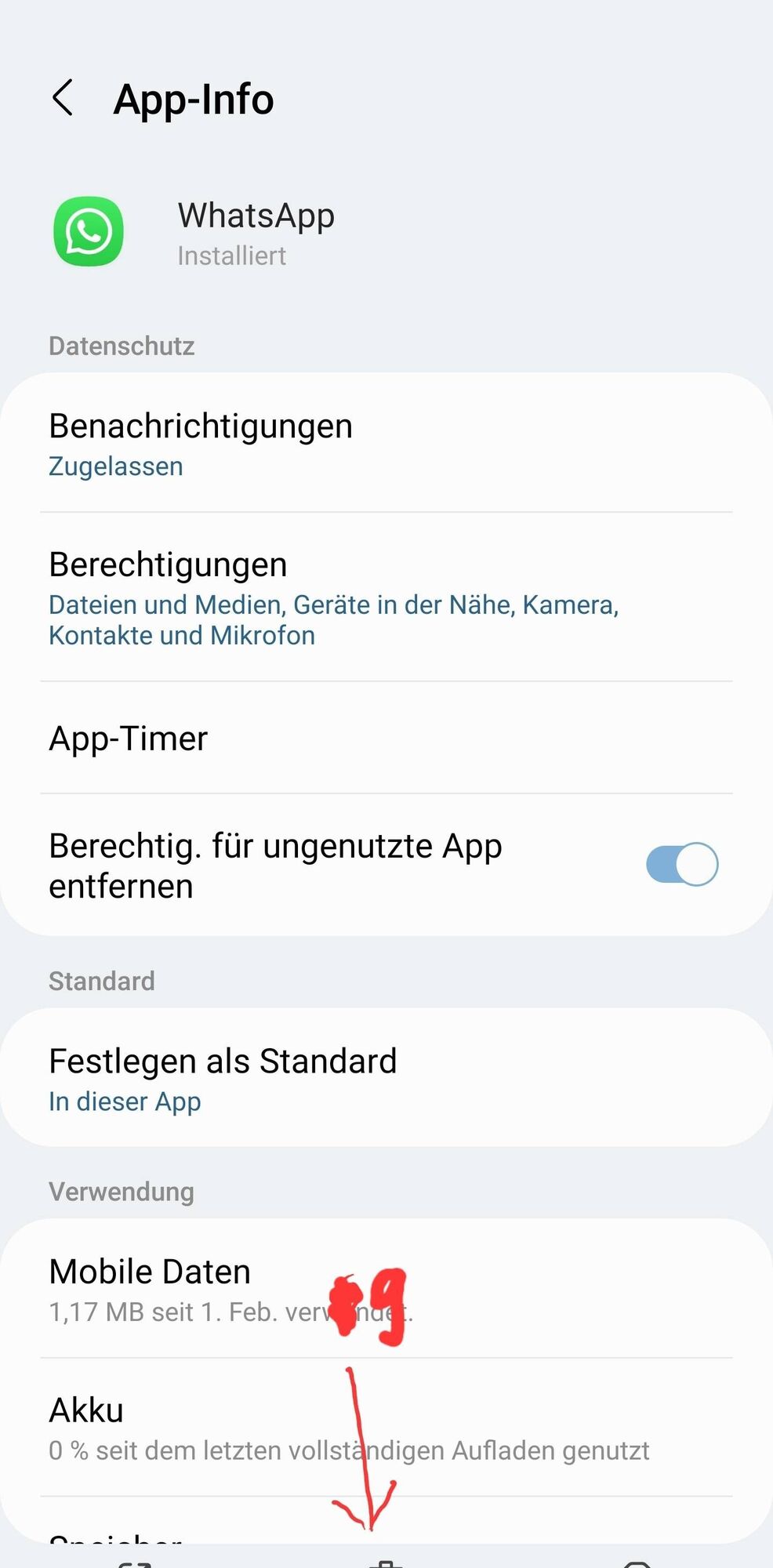Go back from App-Info

tap(63, 98)
